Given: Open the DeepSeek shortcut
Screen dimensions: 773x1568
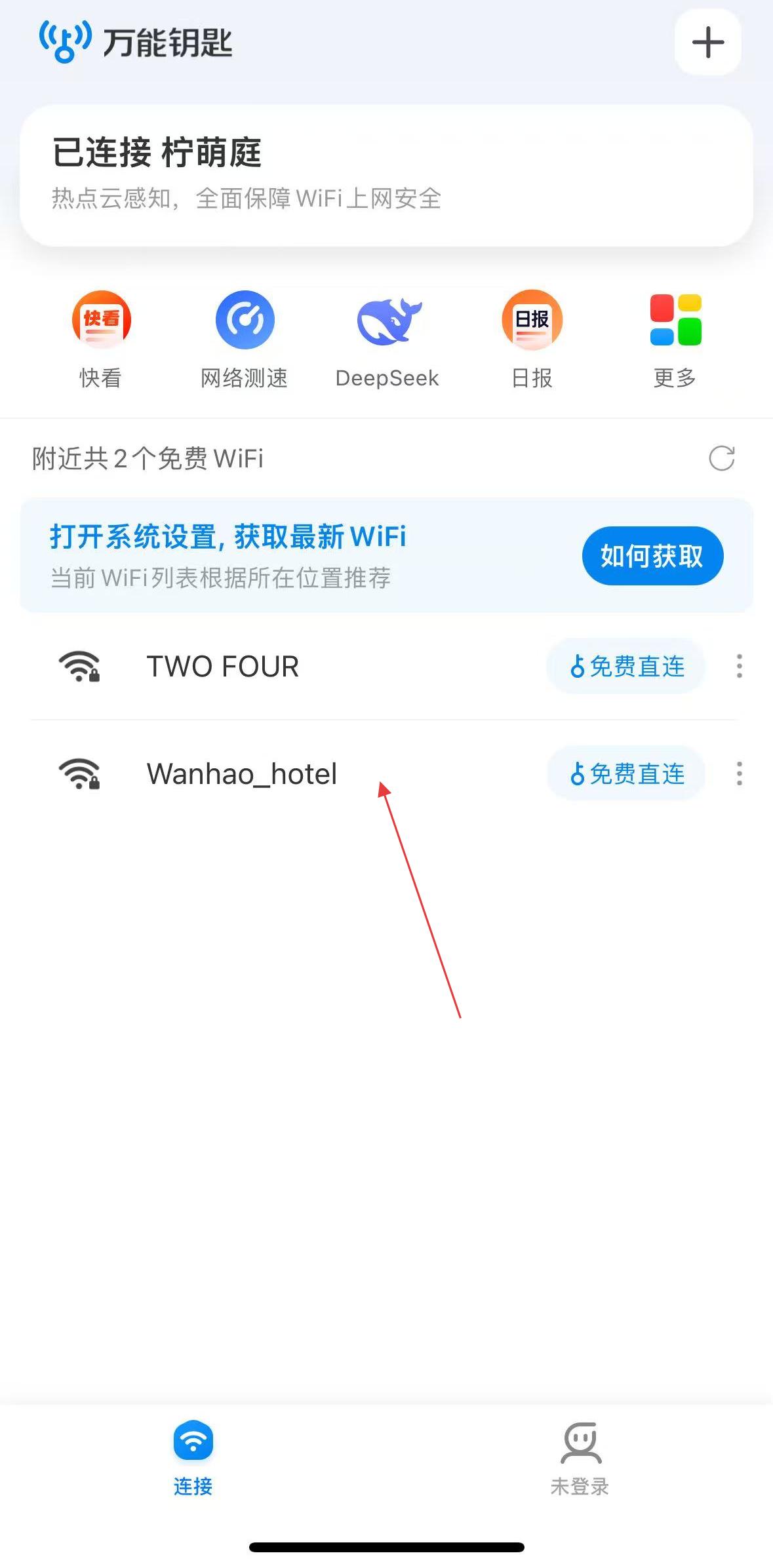Looking at the screenshot, I should point(387,339).
